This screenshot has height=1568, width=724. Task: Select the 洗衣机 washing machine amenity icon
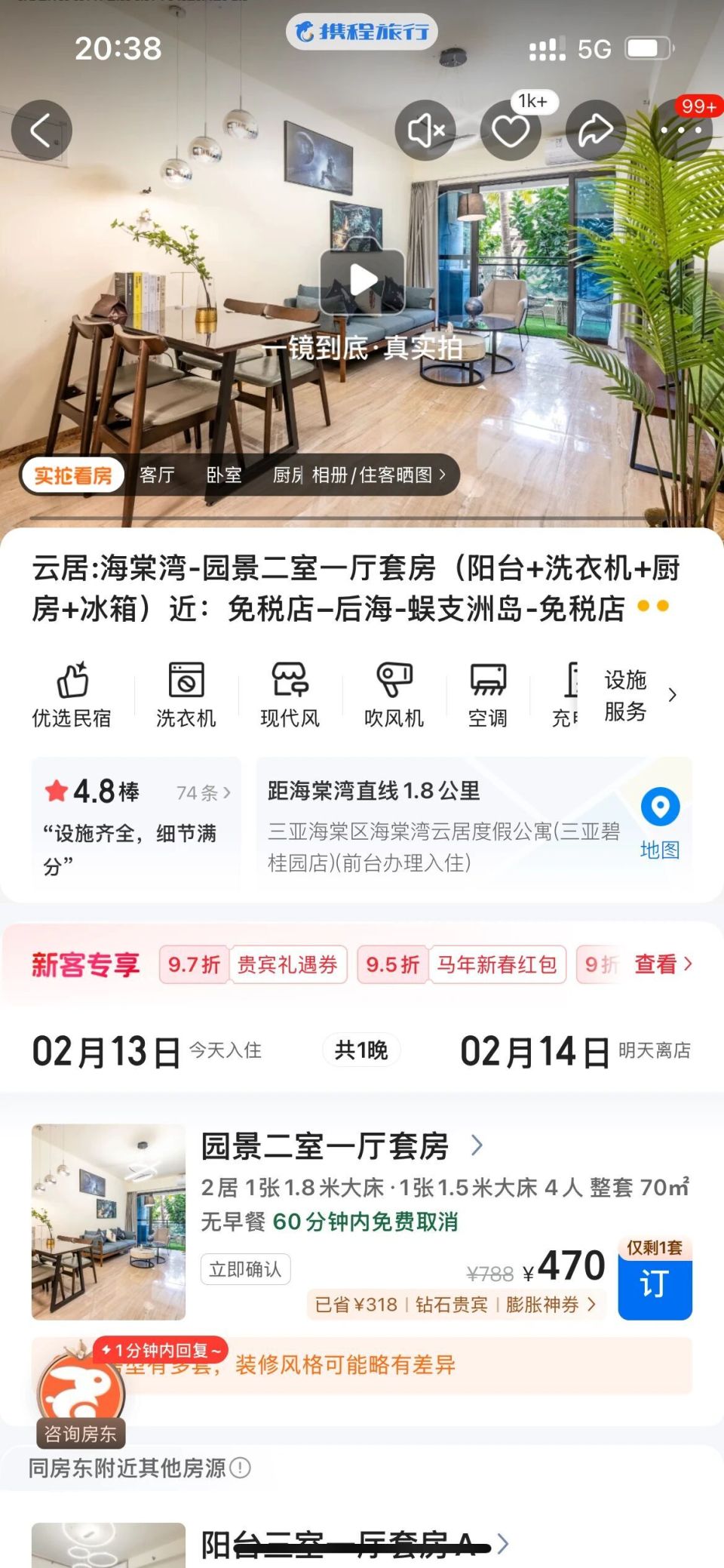186,694
